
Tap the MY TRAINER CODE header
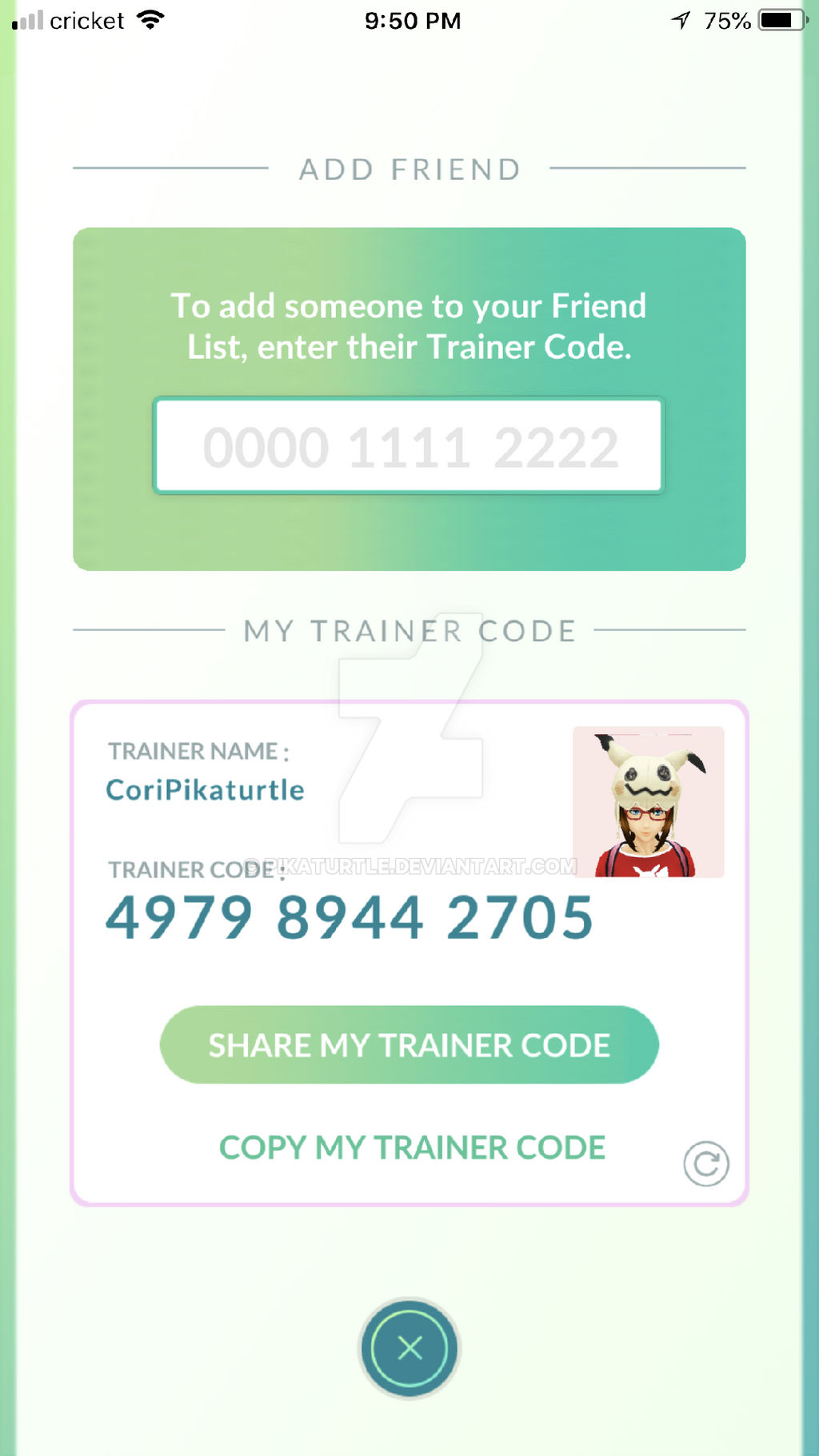(409, 630)
